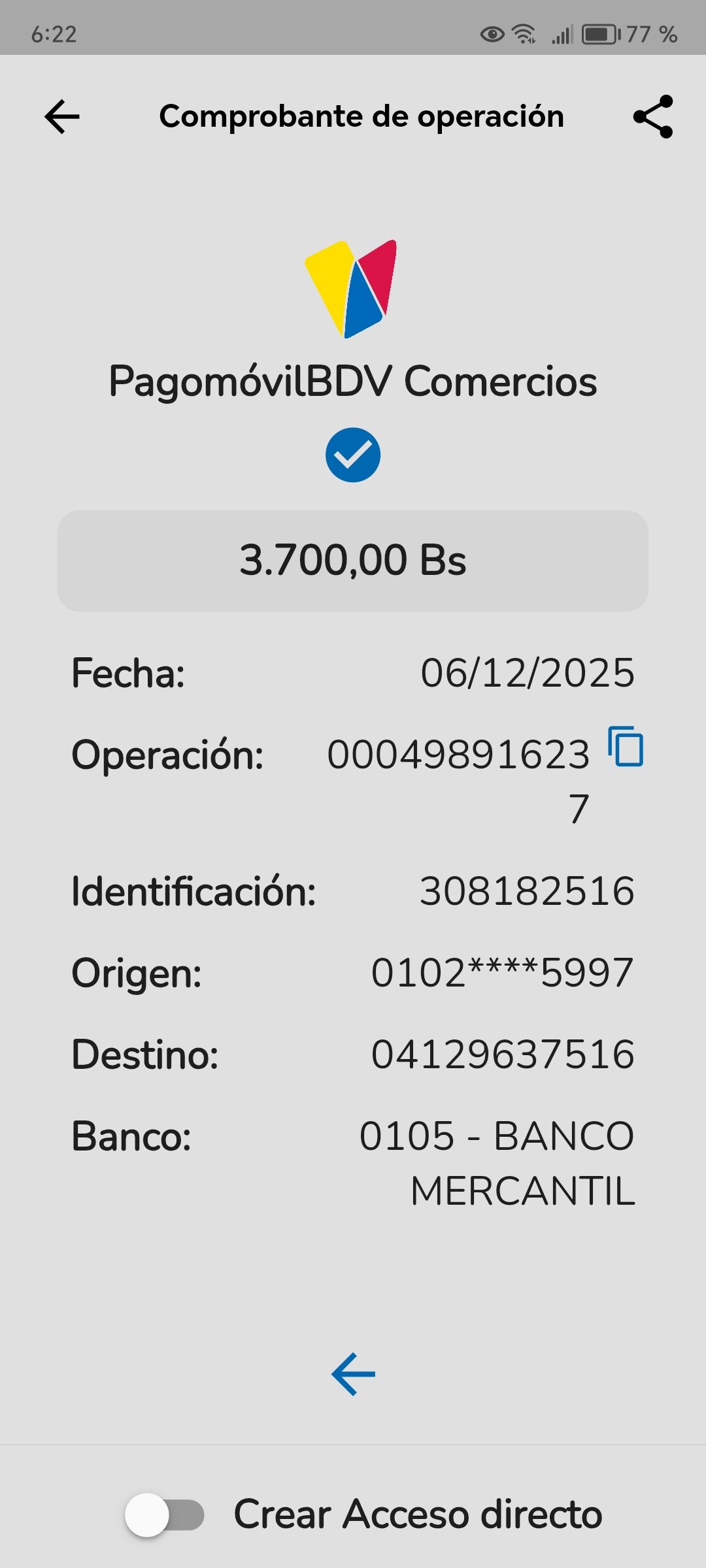Screen dimensions: 706x1568
Task: Enable Crear Acceso directo switch
Action: click(x=165, y=1514)
